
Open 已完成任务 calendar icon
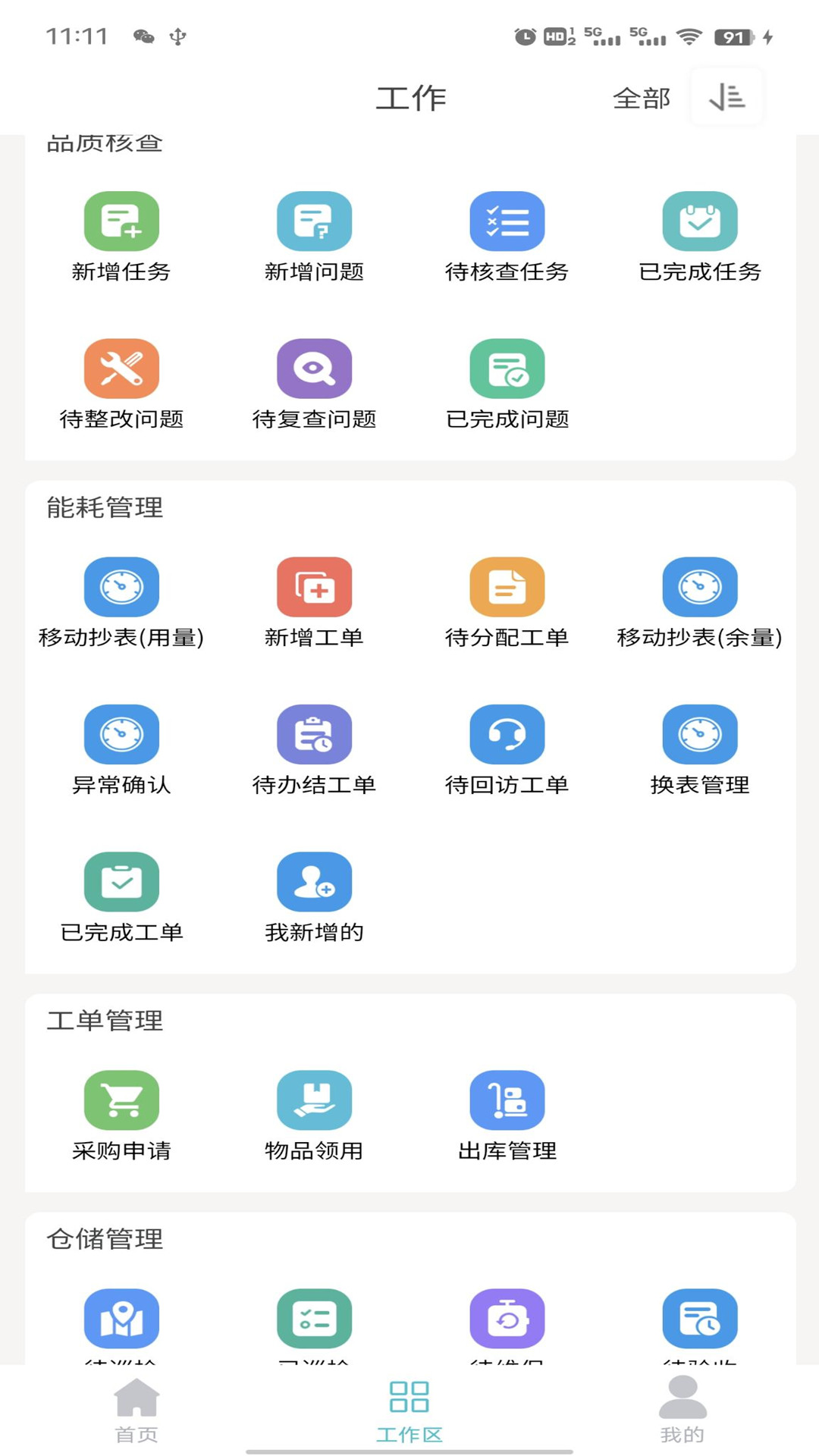click(700, 221)
